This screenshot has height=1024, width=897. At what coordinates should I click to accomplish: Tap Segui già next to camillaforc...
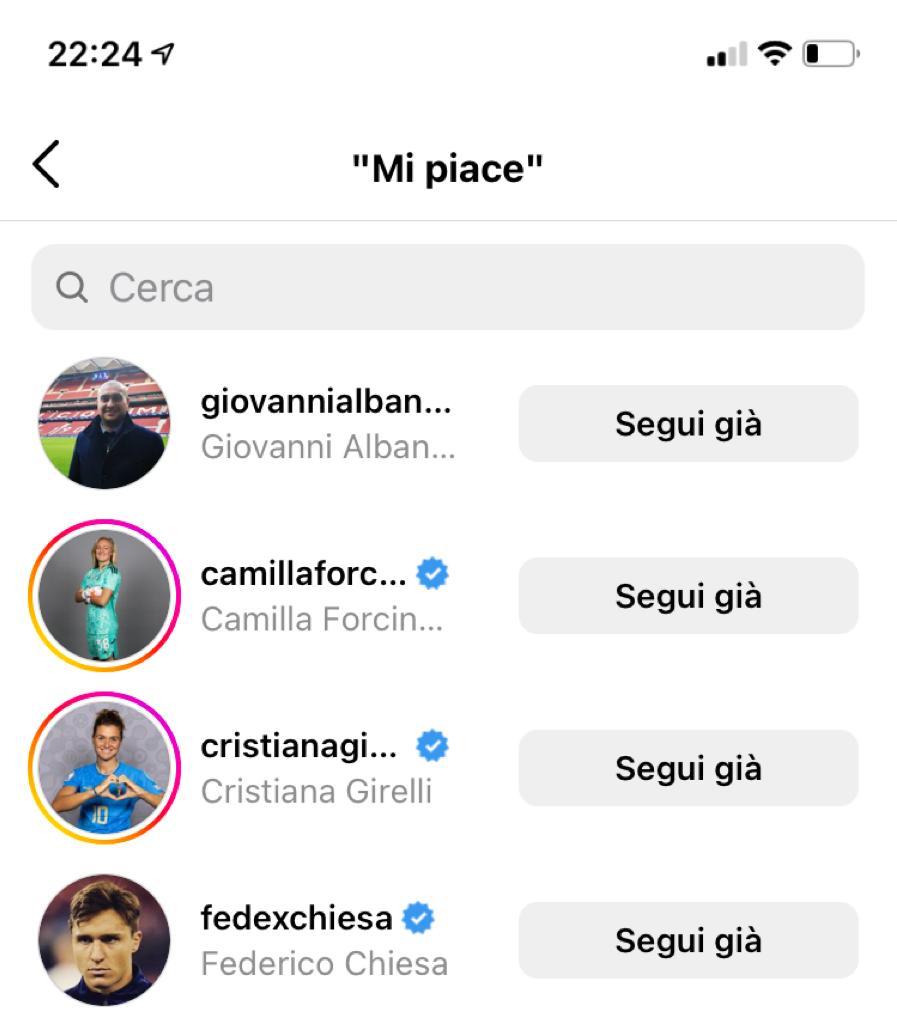tap(687, 596)
